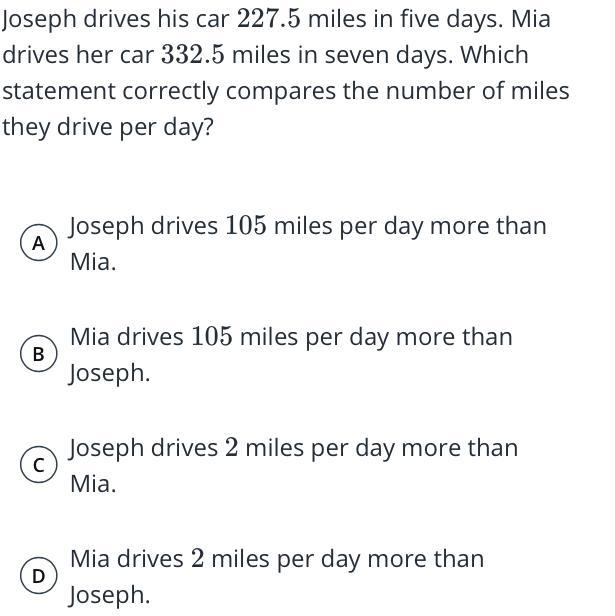Mark answer C as your choice

39,465
